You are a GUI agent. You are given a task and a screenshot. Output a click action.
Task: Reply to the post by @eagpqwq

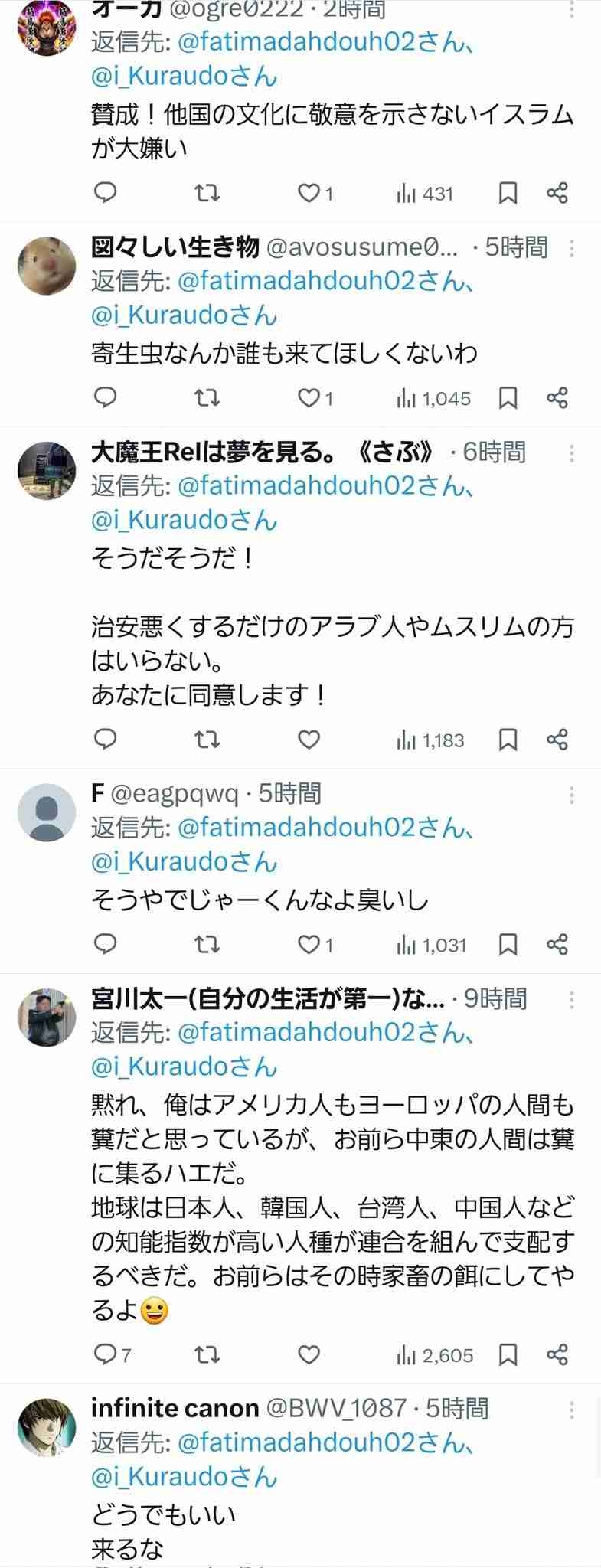[105, 945]
